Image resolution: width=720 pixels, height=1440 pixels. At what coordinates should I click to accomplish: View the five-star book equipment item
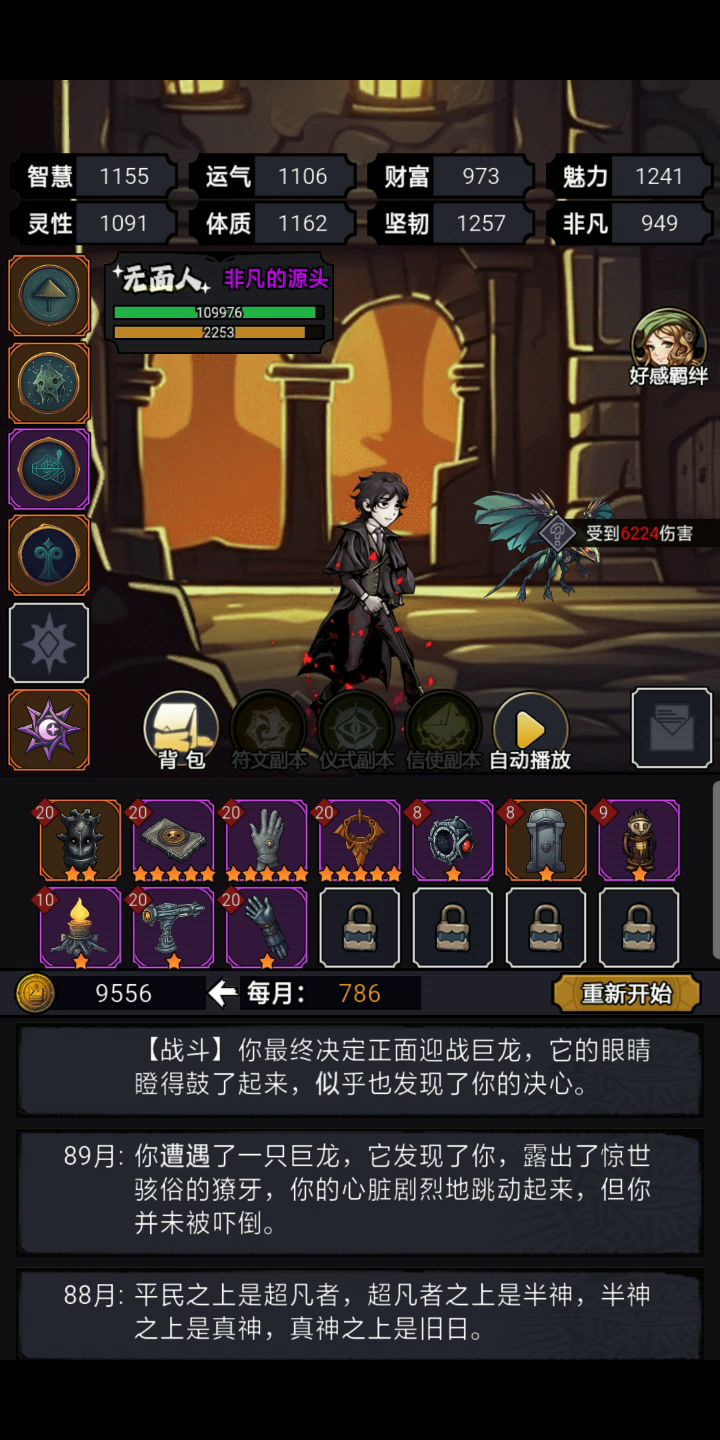point(173,840)
